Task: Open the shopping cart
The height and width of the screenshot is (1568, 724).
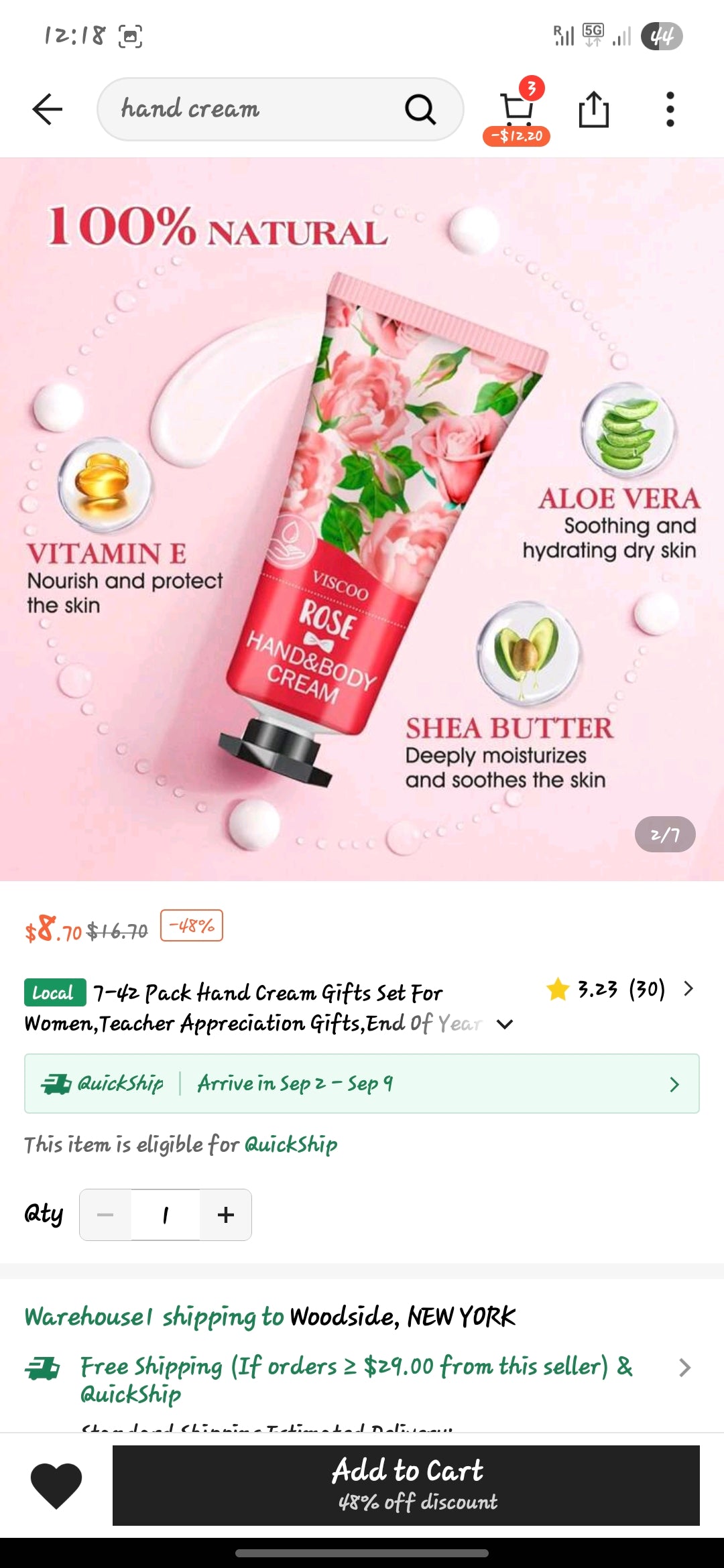Action: point(517,111)
